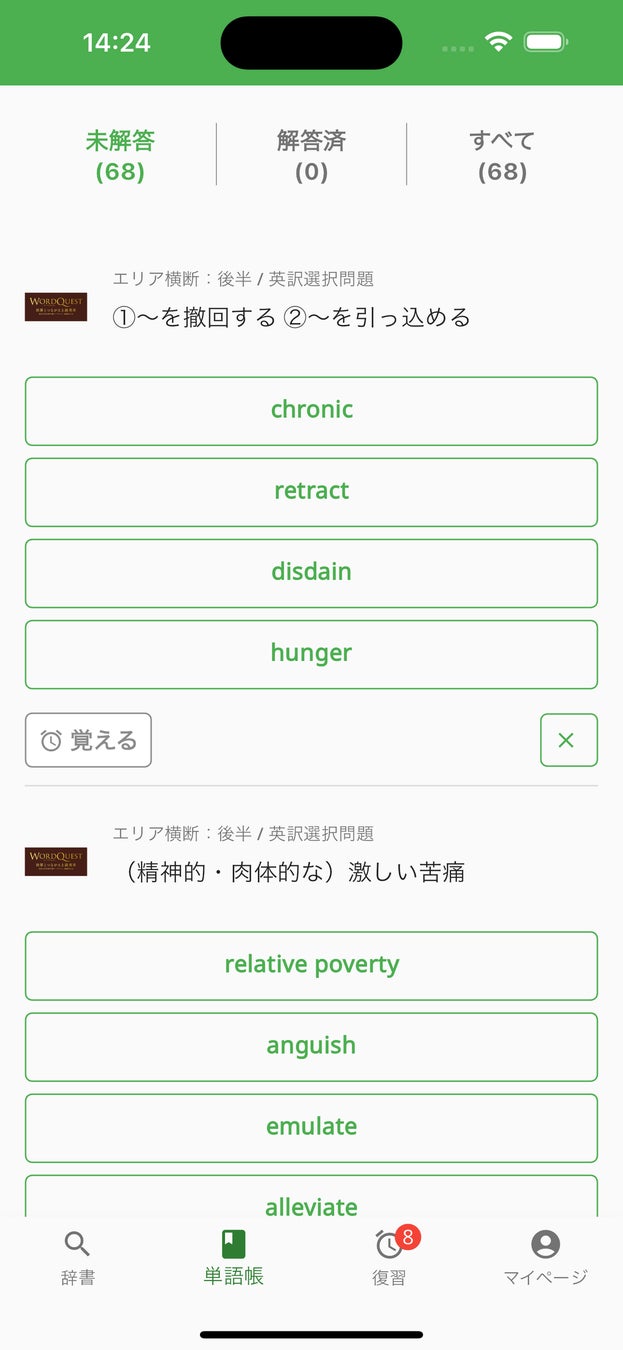Select alleviate as the answer
This screenshot has width=623, height=1350.
coord(311,1203)
